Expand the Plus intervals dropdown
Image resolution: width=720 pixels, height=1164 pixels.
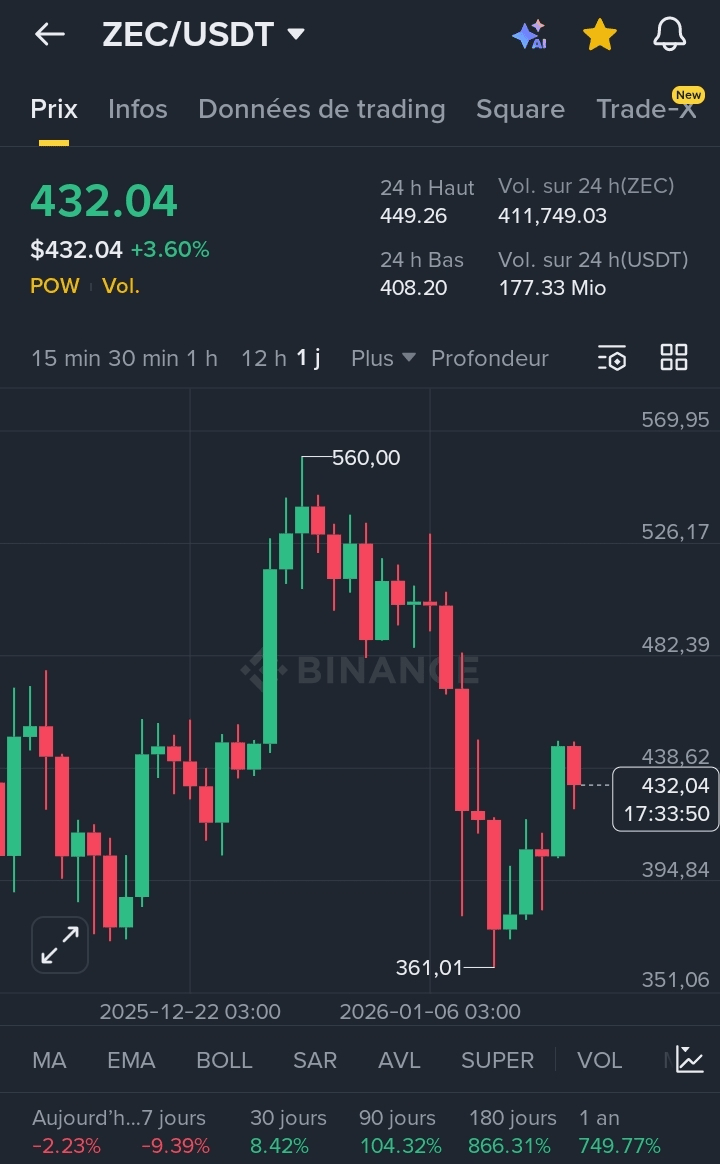tap(383, 358)
